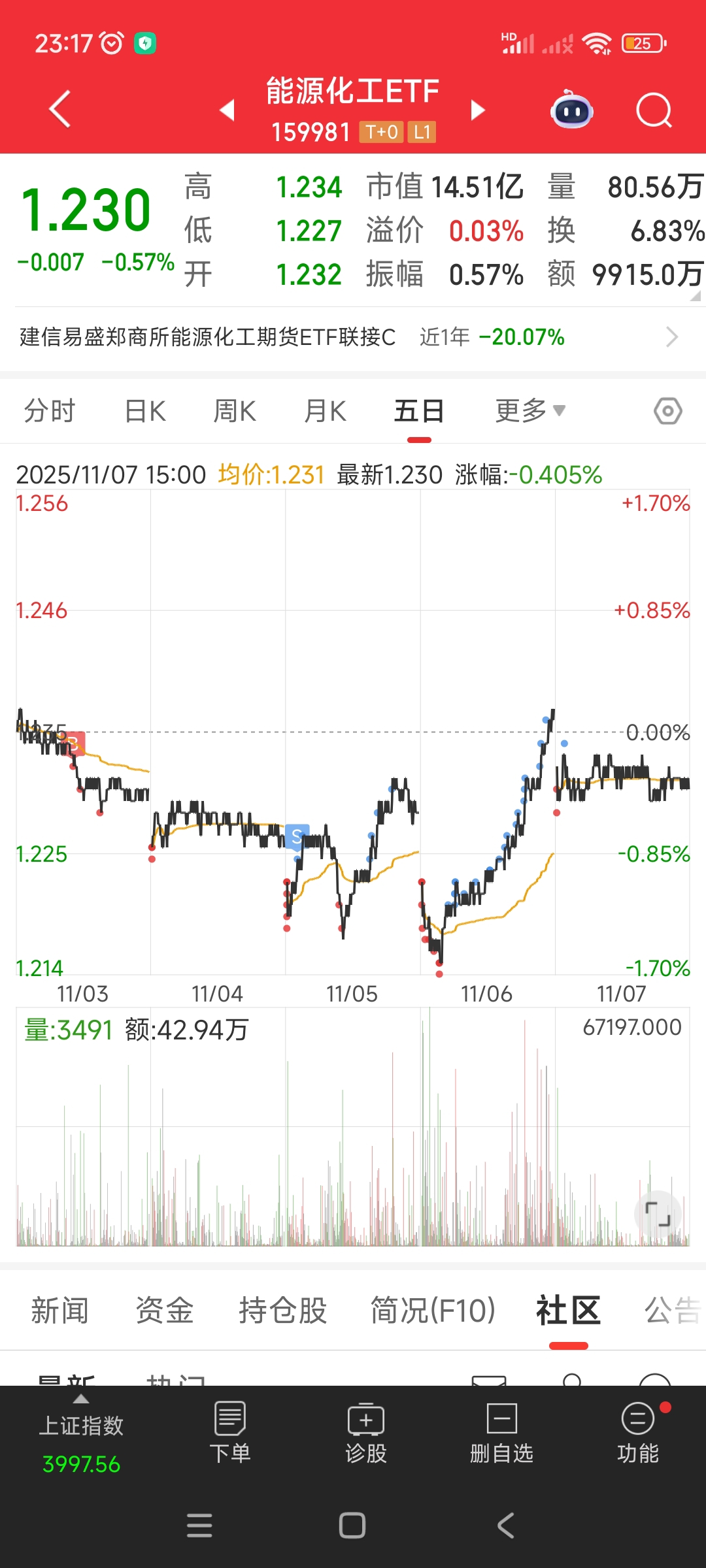
Task: Switch to the 持仓股 tab
Action: [283, 1311]
